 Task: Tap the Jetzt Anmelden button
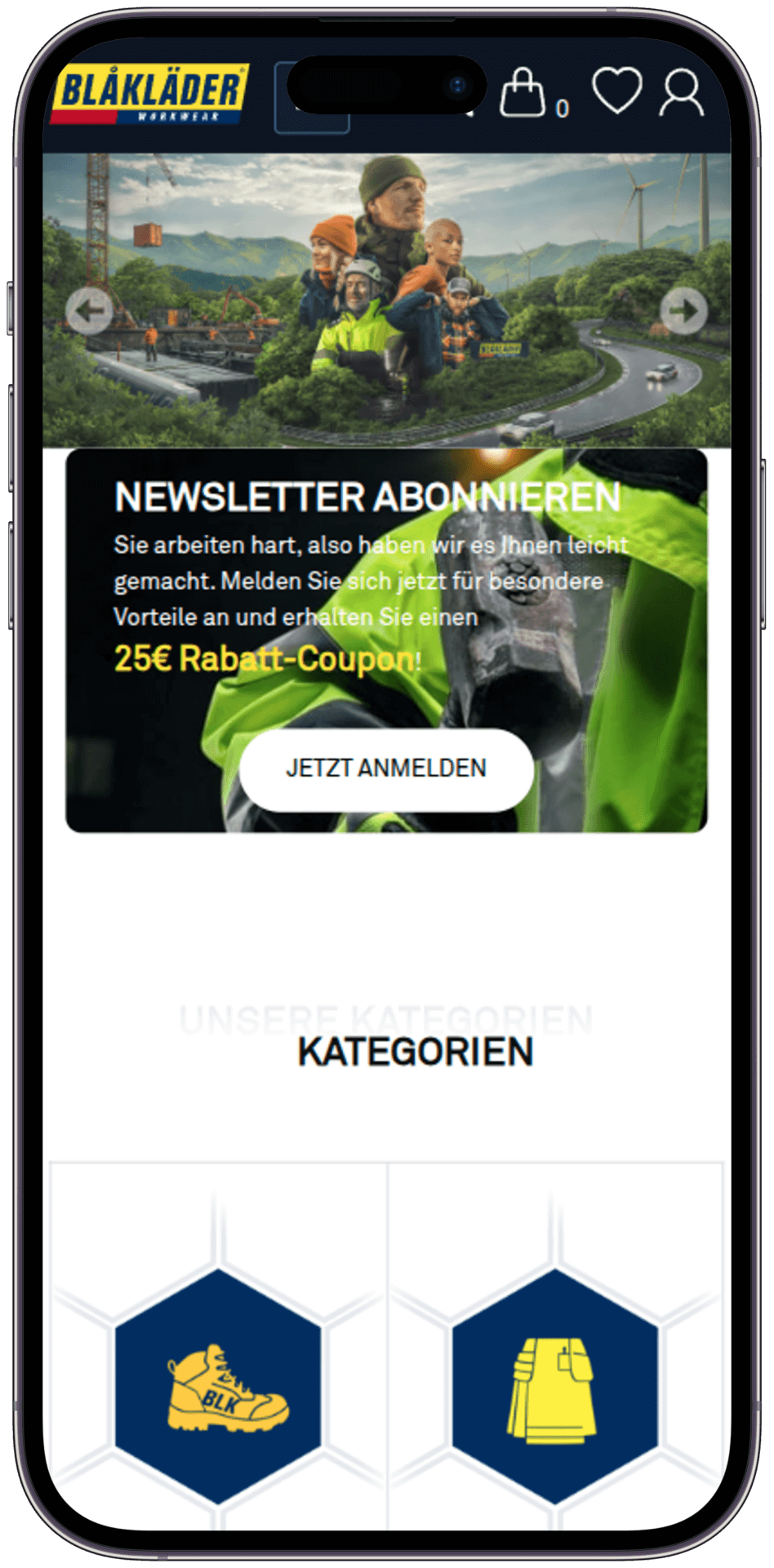[386, 768]
